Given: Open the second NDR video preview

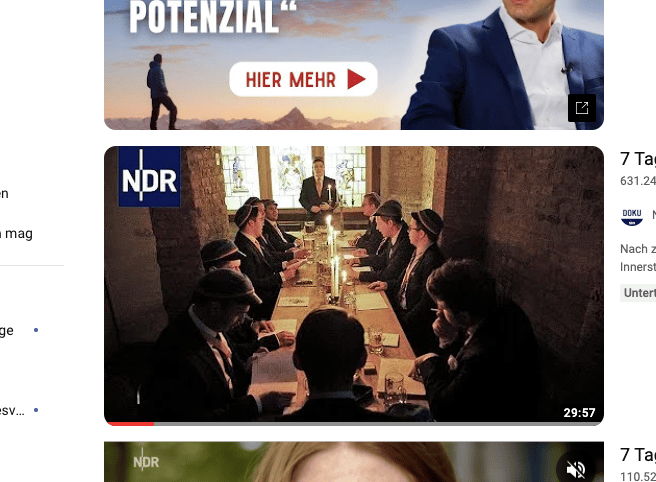Looking at the screenshot, I should [x=354, y=462].
